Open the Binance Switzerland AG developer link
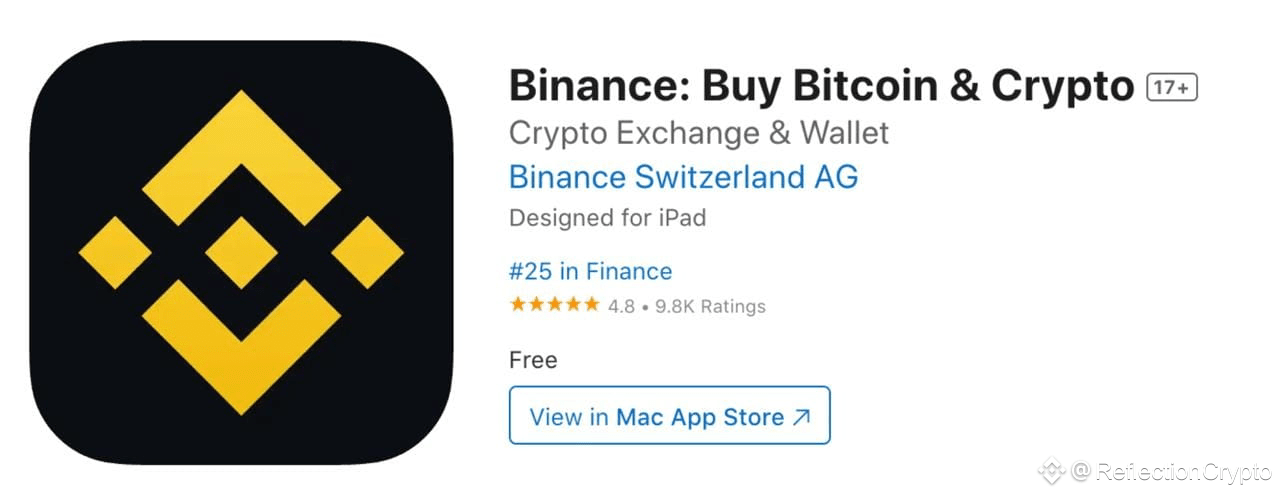The image size is (1280, 496). [x=683, y=177]
